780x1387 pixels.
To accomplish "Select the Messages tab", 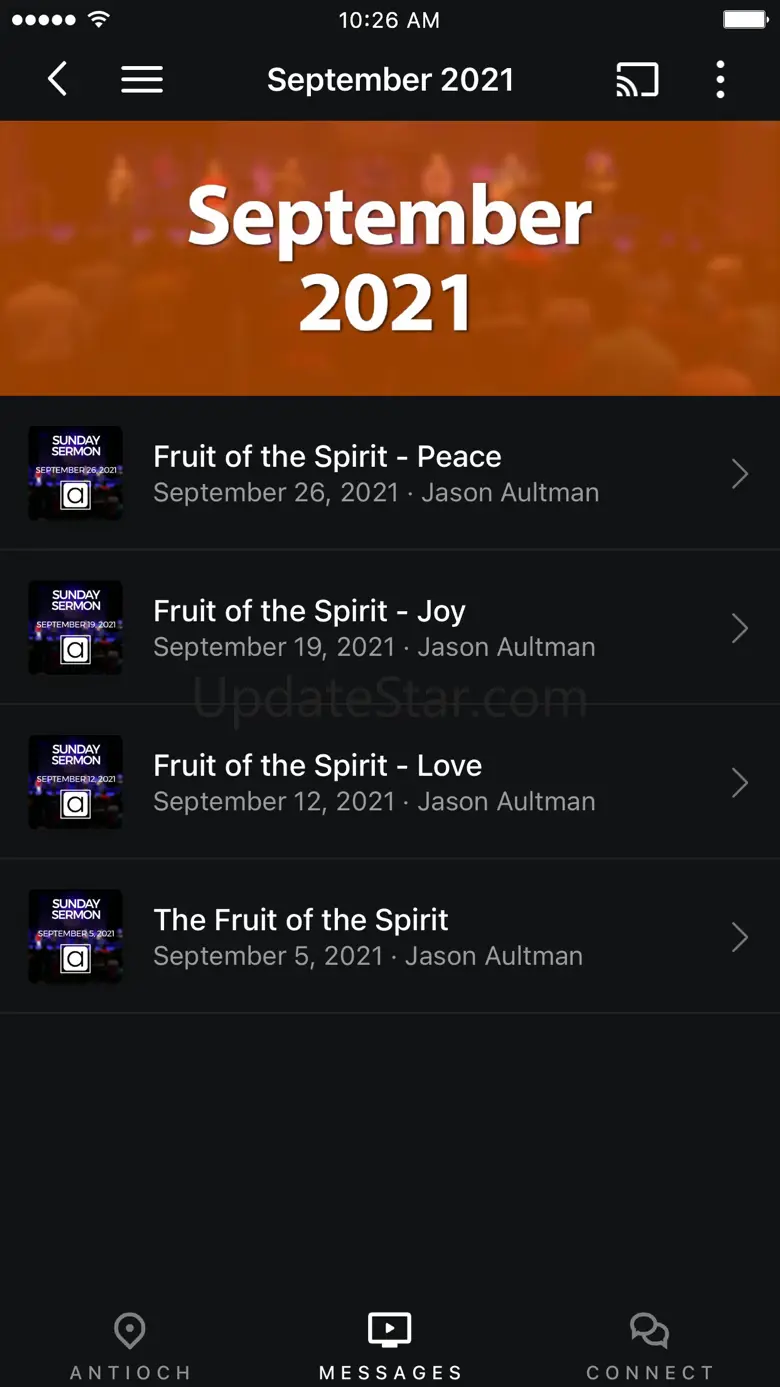I will tap(390, 1345).
